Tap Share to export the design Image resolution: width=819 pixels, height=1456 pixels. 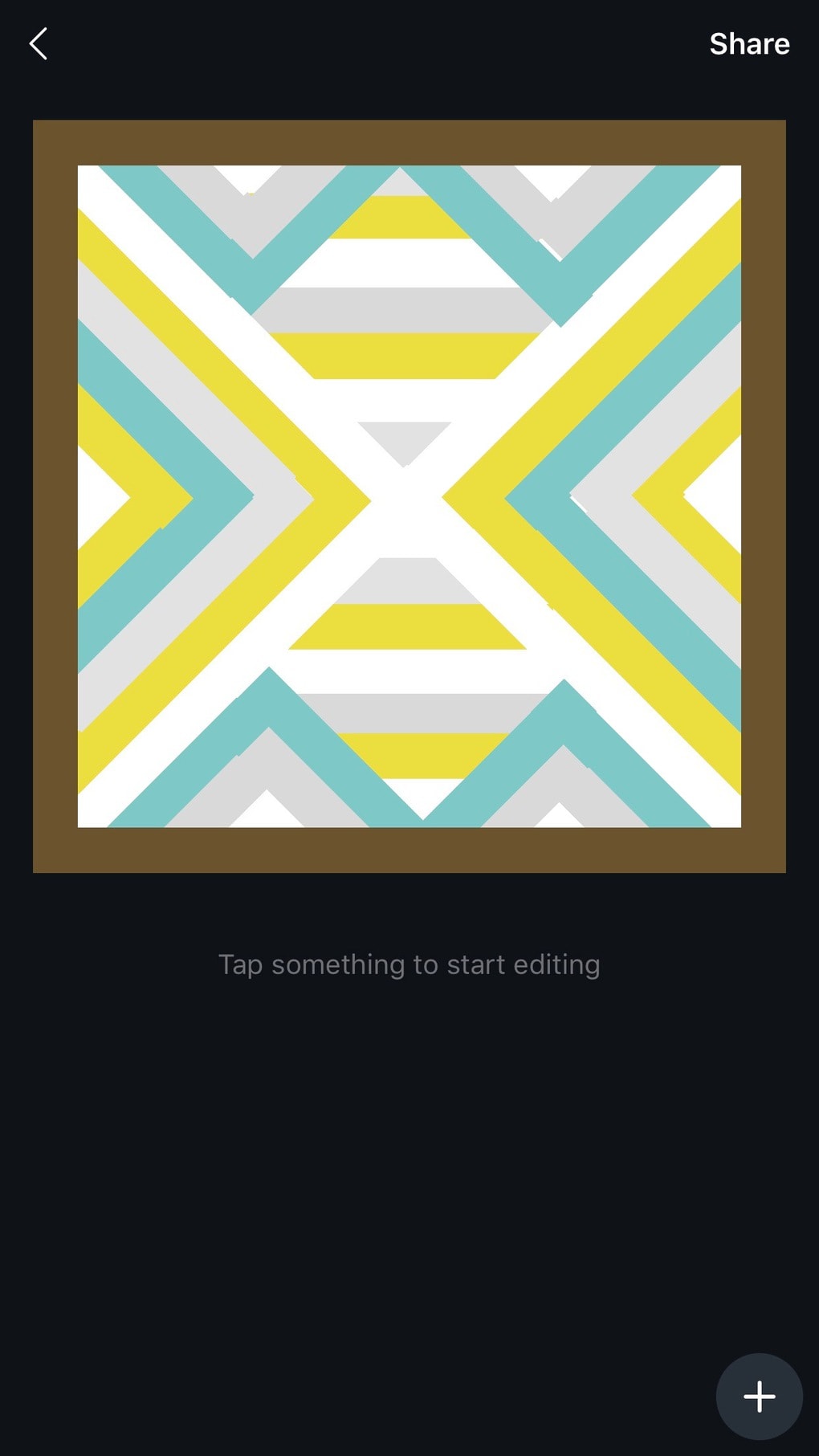749,44
